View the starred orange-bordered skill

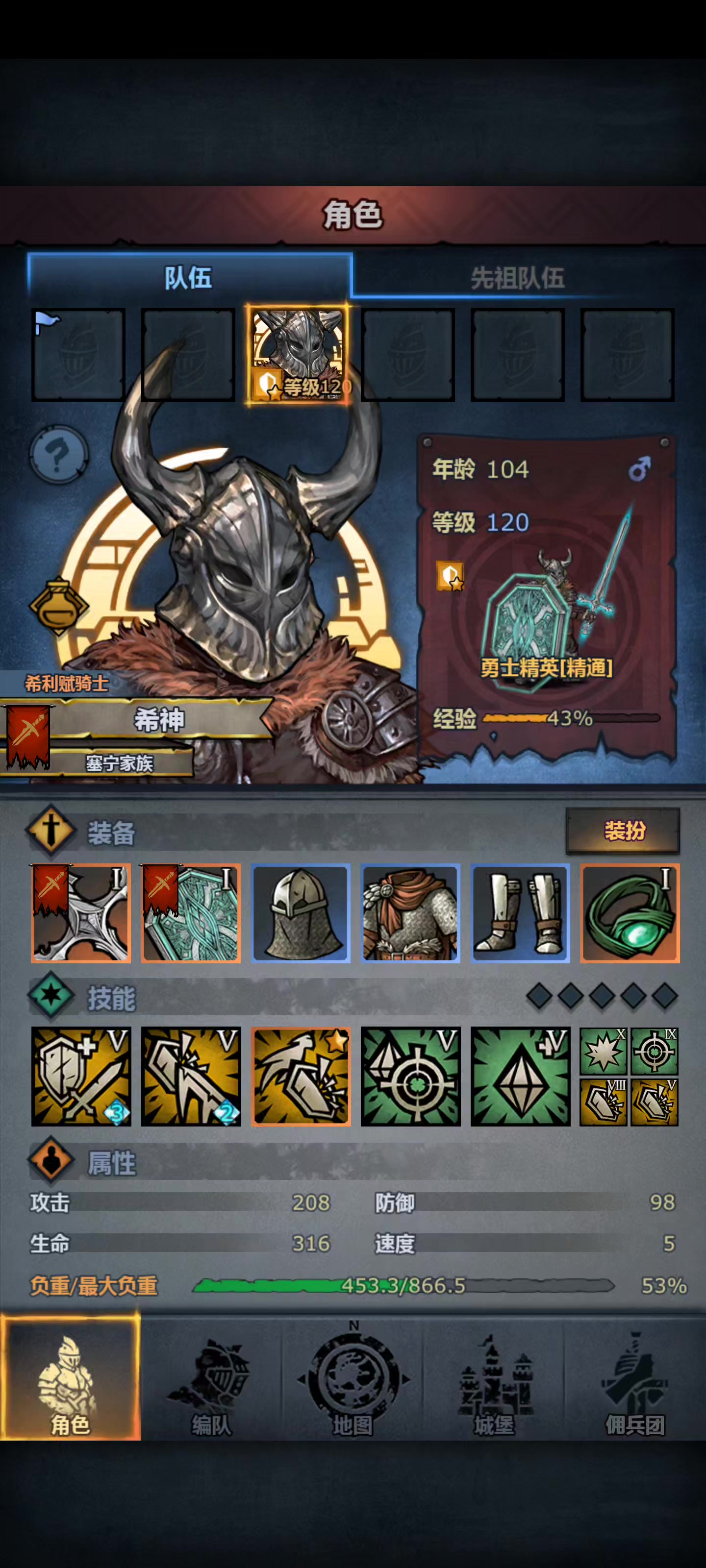[301, 1076]
